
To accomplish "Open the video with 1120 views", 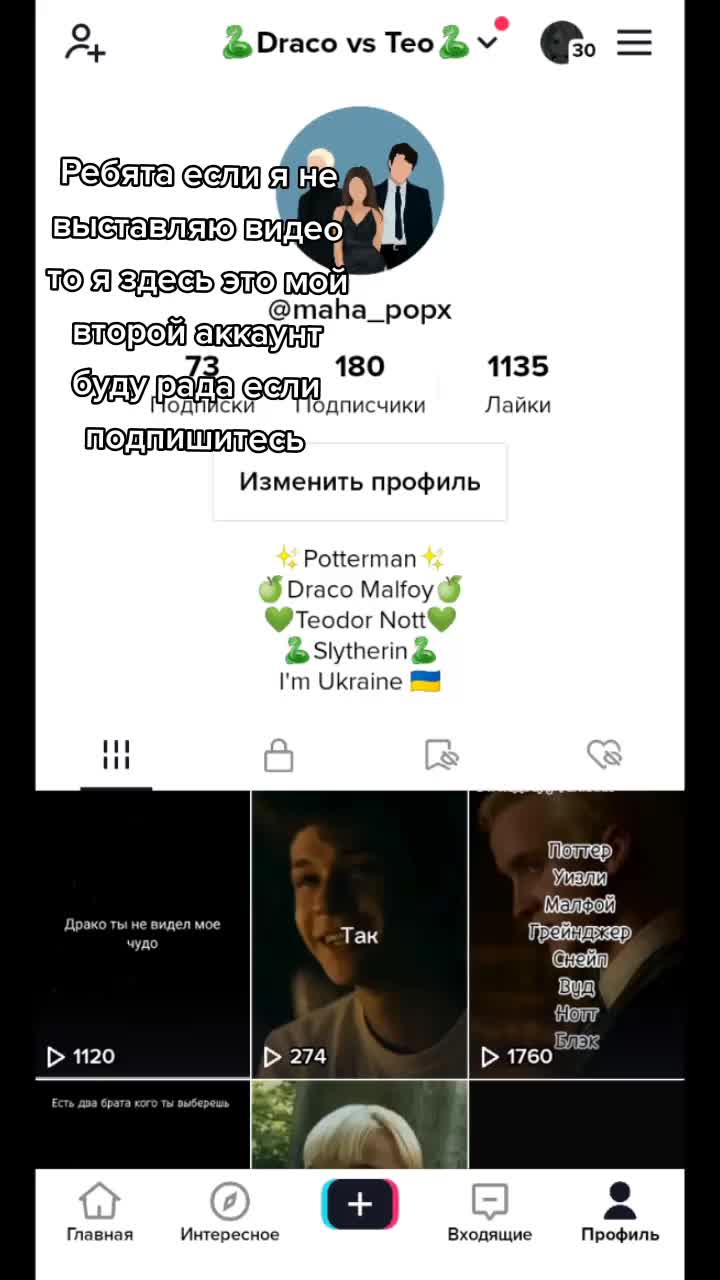I will tap(142, 935).
